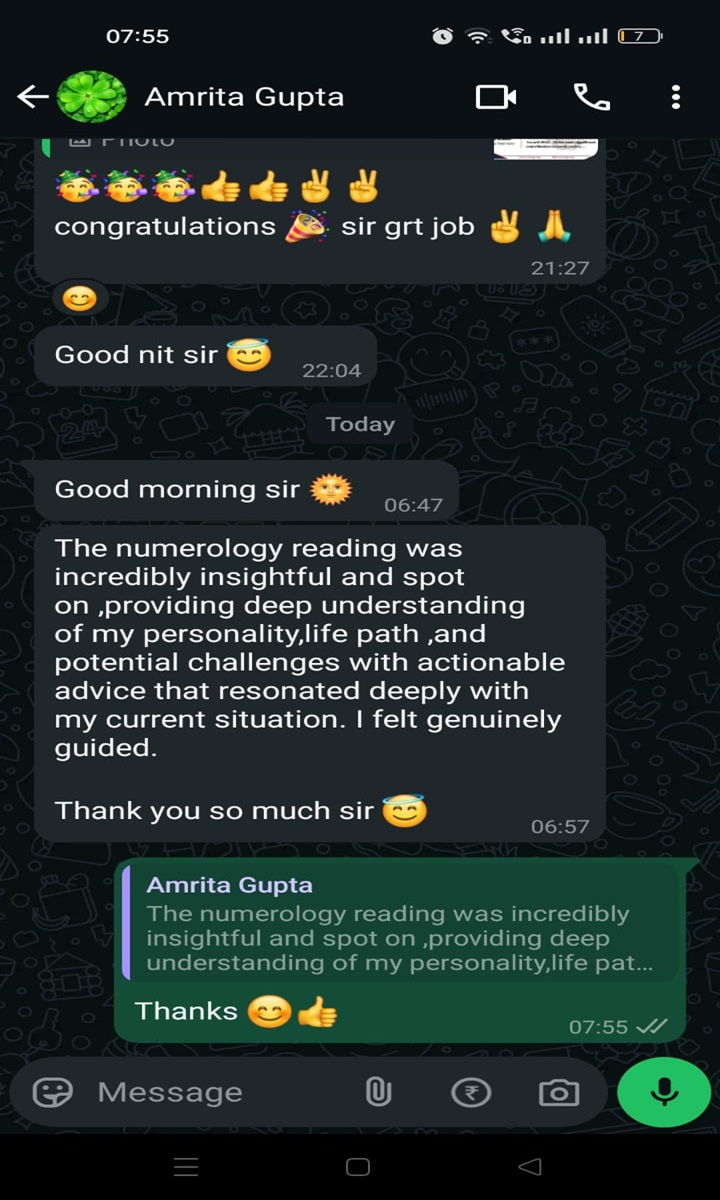Open Amrita Gupta's contact info

[244, 97]
